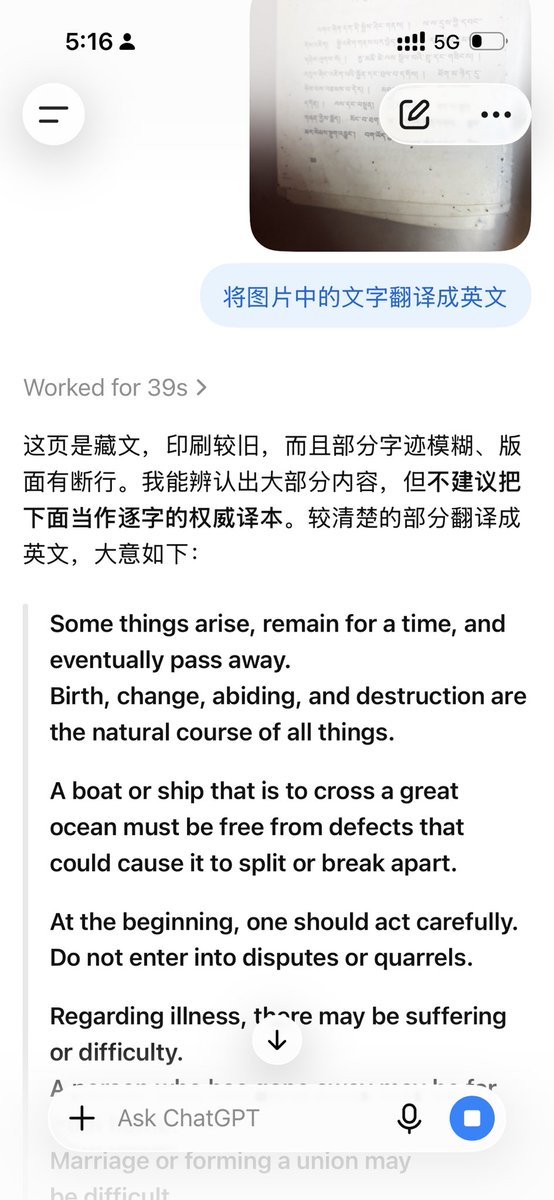Open the sidebar menu button

click(x=53, y=114)
